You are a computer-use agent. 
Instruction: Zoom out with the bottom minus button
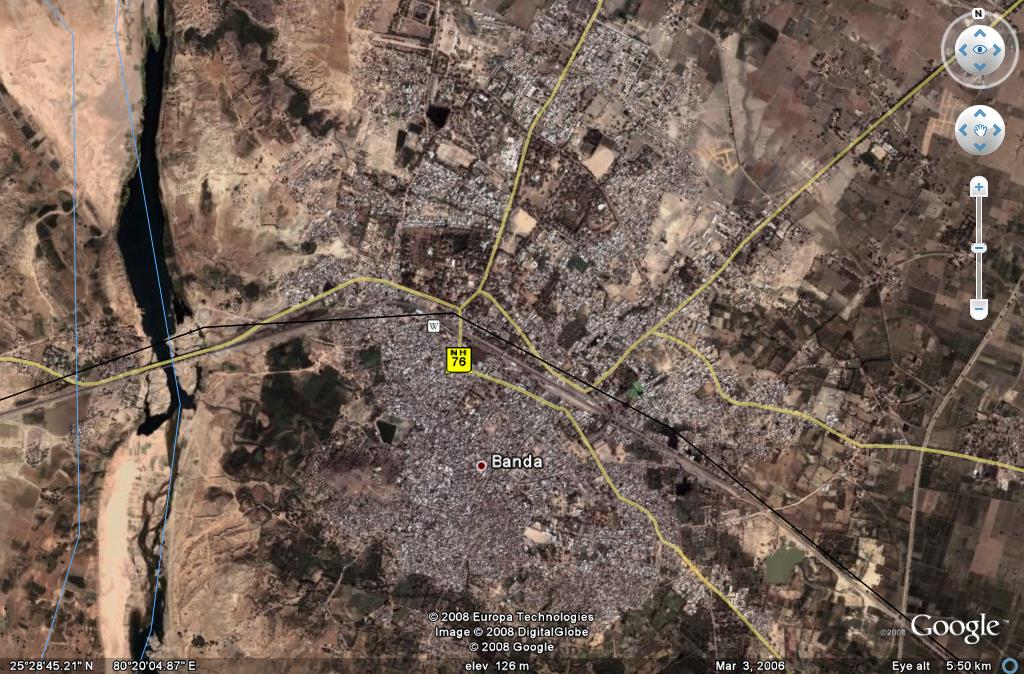click(979, 309)
